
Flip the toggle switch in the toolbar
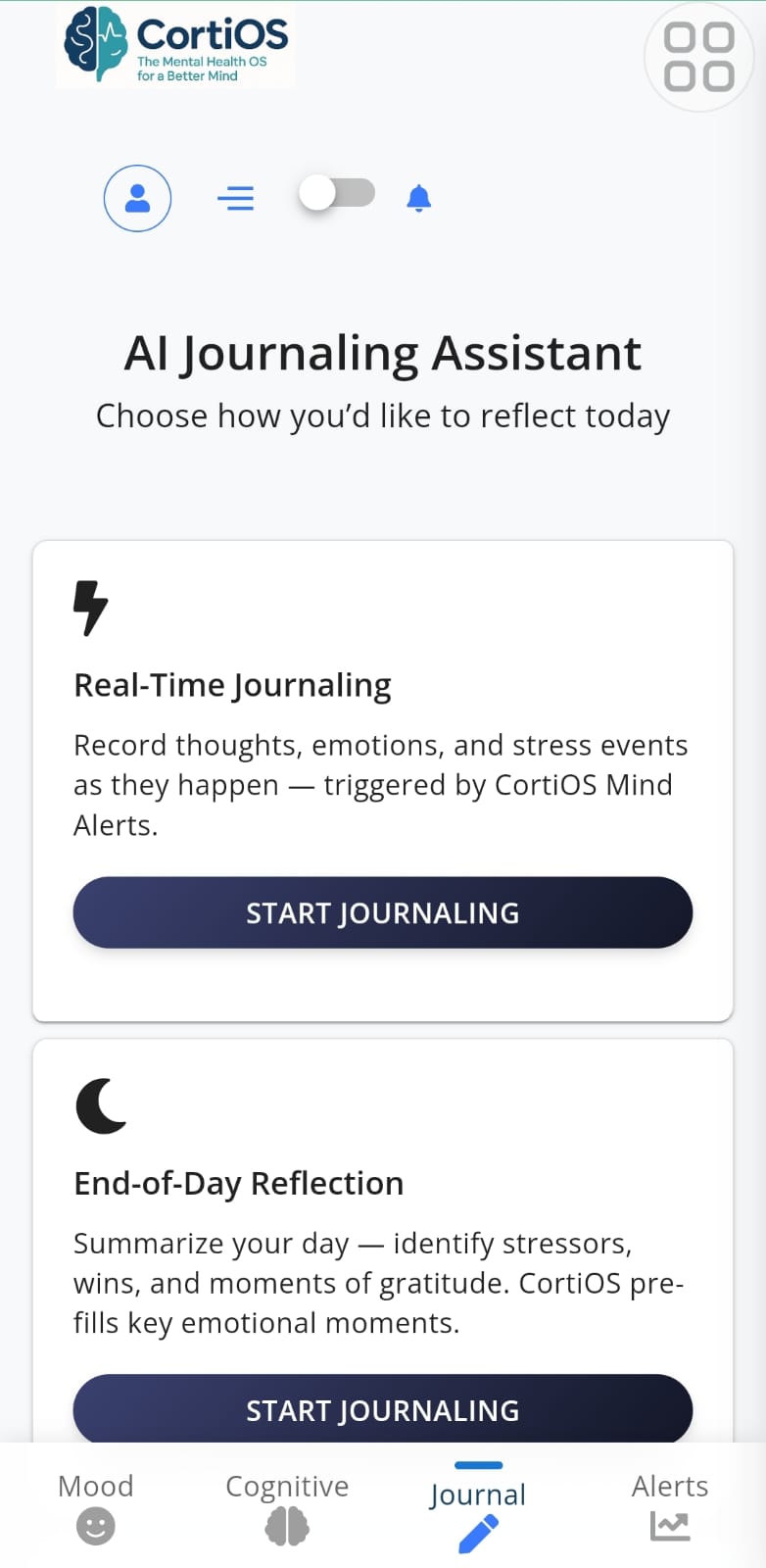(337, 193)
